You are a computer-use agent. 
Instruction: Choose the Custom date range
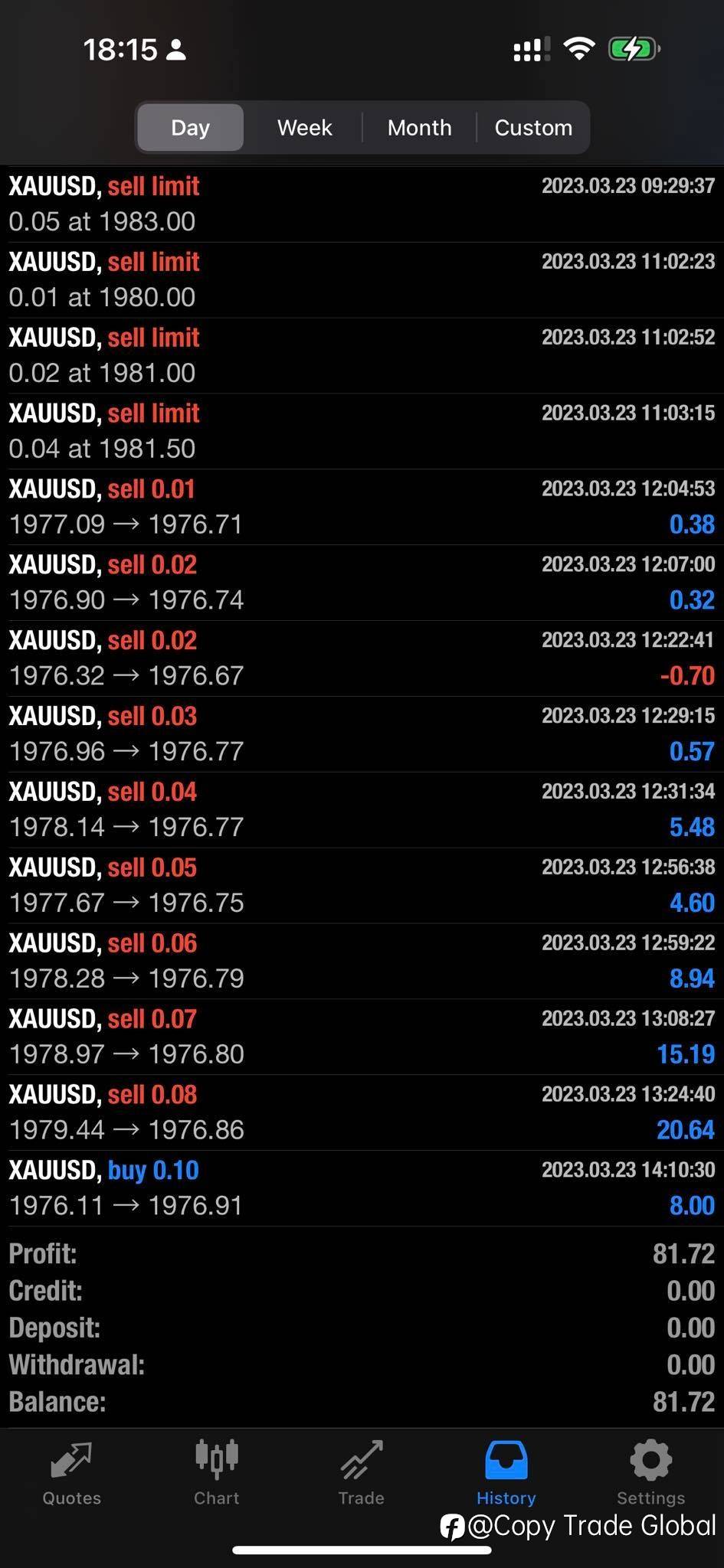click(x=533, y=127)
